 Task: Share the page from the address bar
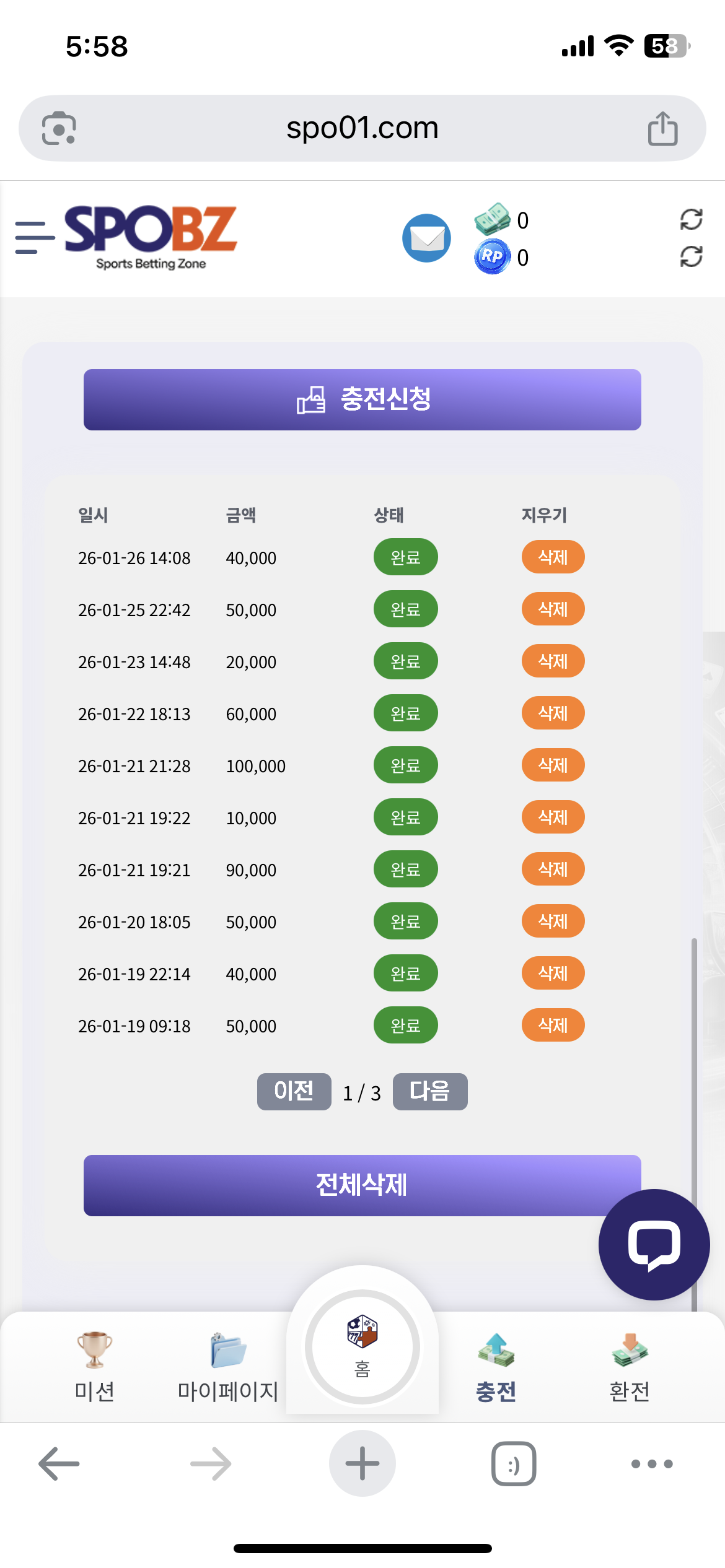pos(662,128)
